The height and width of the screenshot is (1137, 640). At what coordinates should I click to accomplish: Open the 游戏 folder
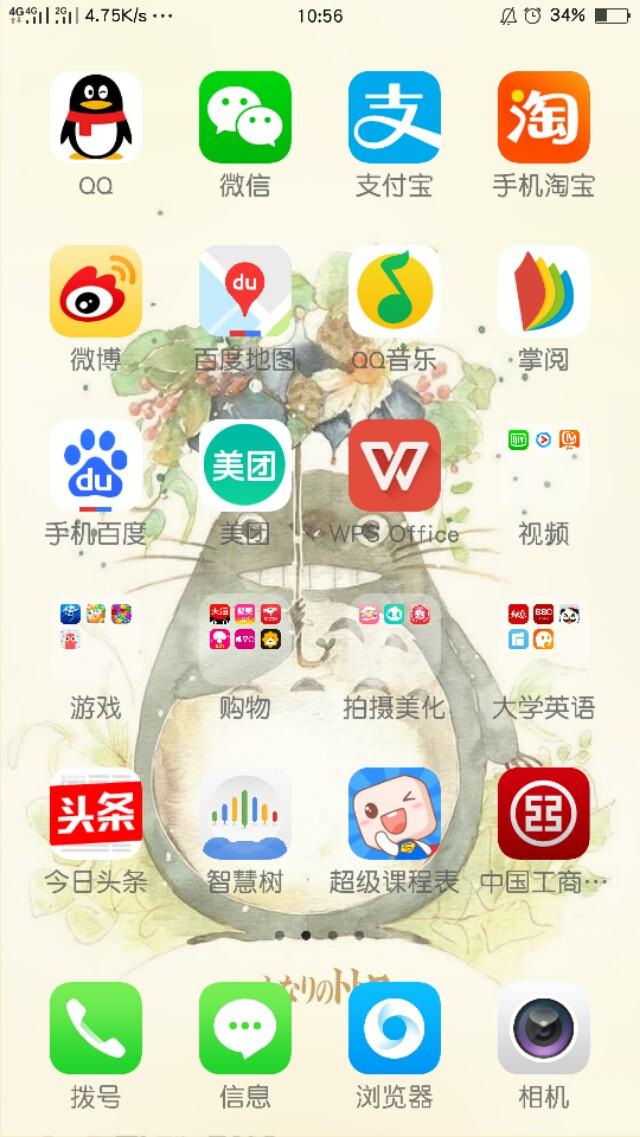click(x=96, y=639)
